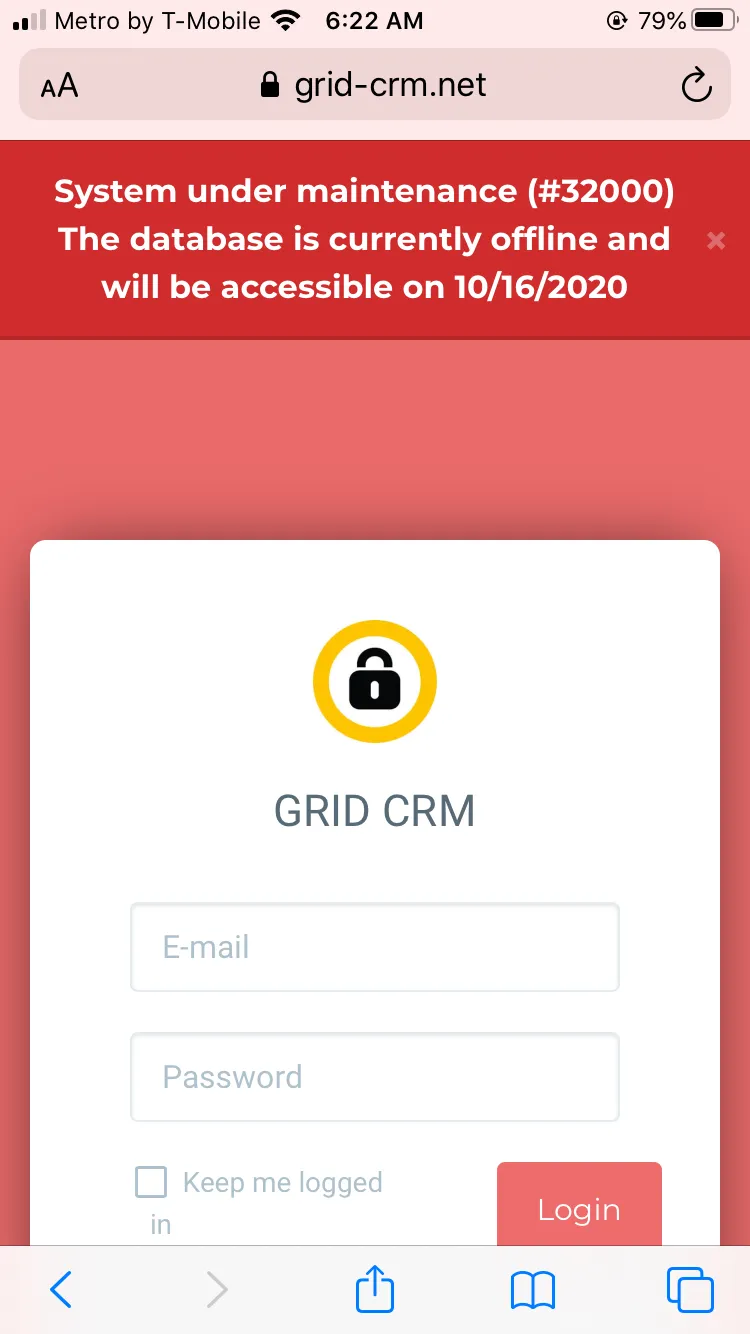This screenshot has width=750, height=1334.
Task: Open the AA reader options
Action: tap(60, 86)
